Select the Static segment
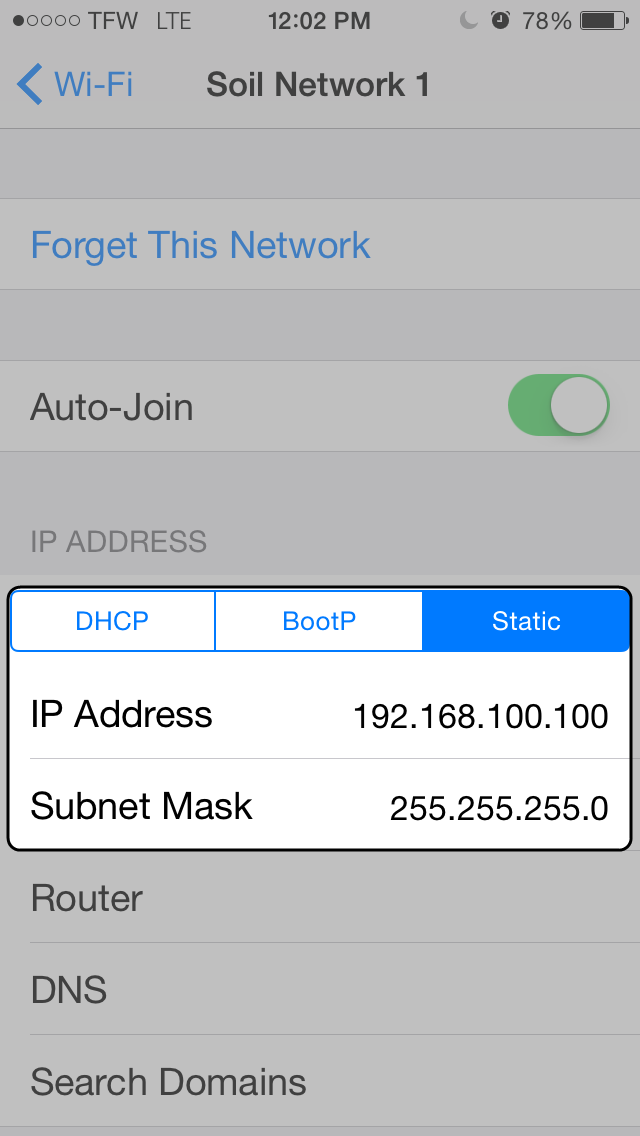Screen dimensions: 640x1136 pos(525,621)
